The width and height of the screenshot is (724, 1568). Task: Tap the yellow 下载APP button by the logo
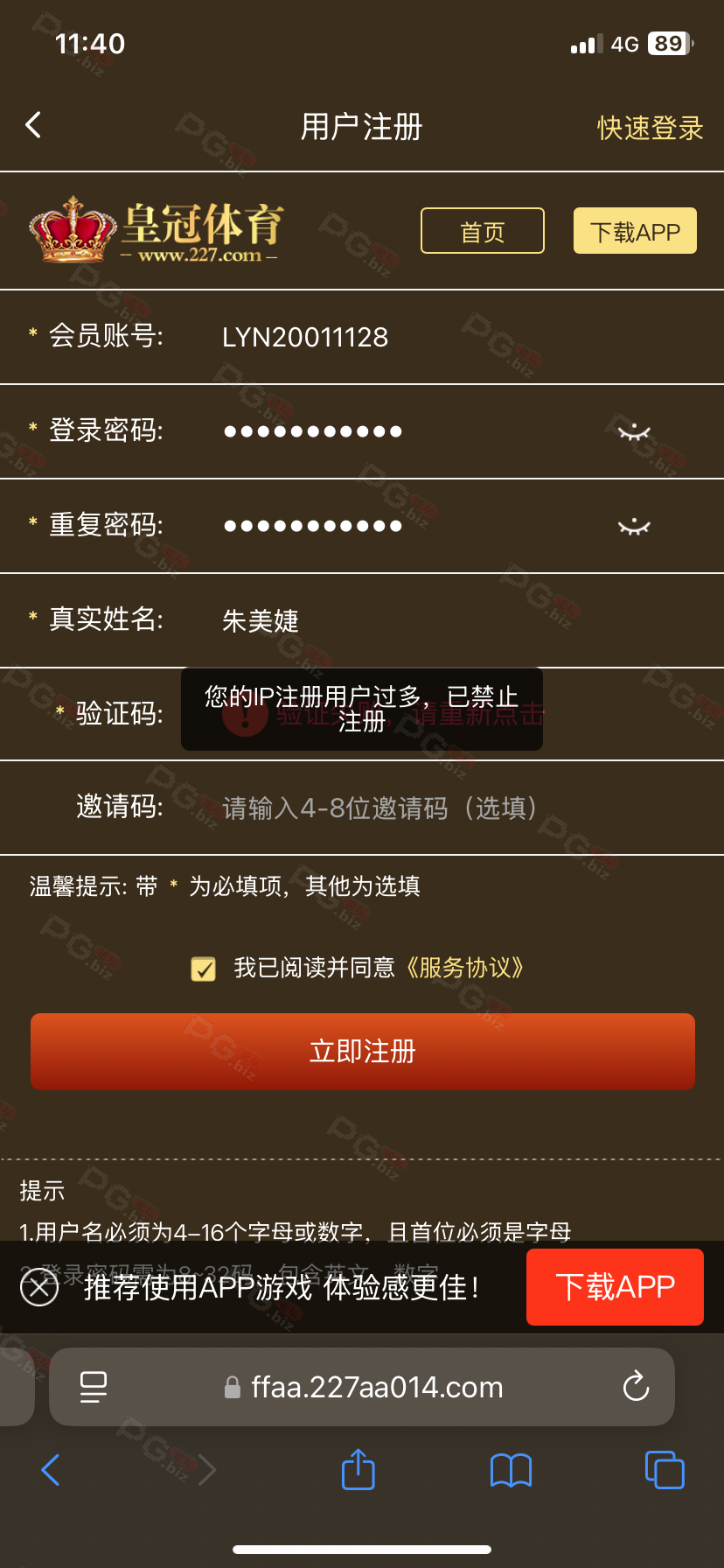click(x=635, y=231)
